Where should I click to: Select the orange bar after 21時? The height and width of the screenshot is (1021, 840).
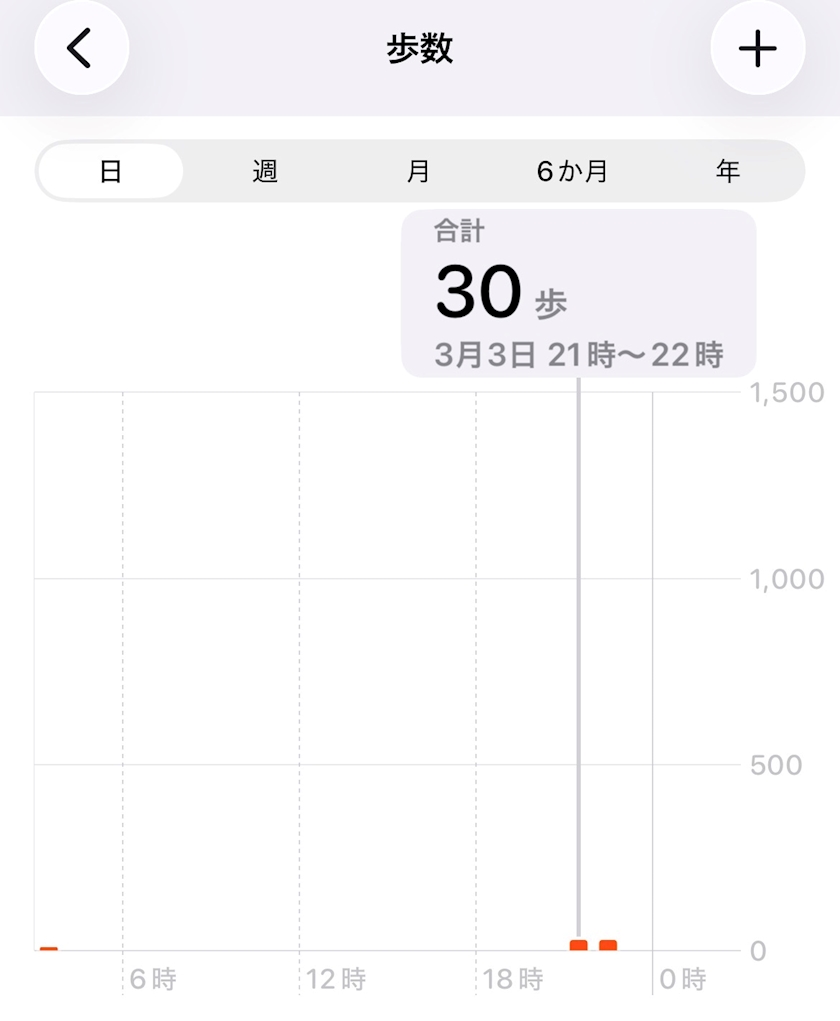pos(608,945)
